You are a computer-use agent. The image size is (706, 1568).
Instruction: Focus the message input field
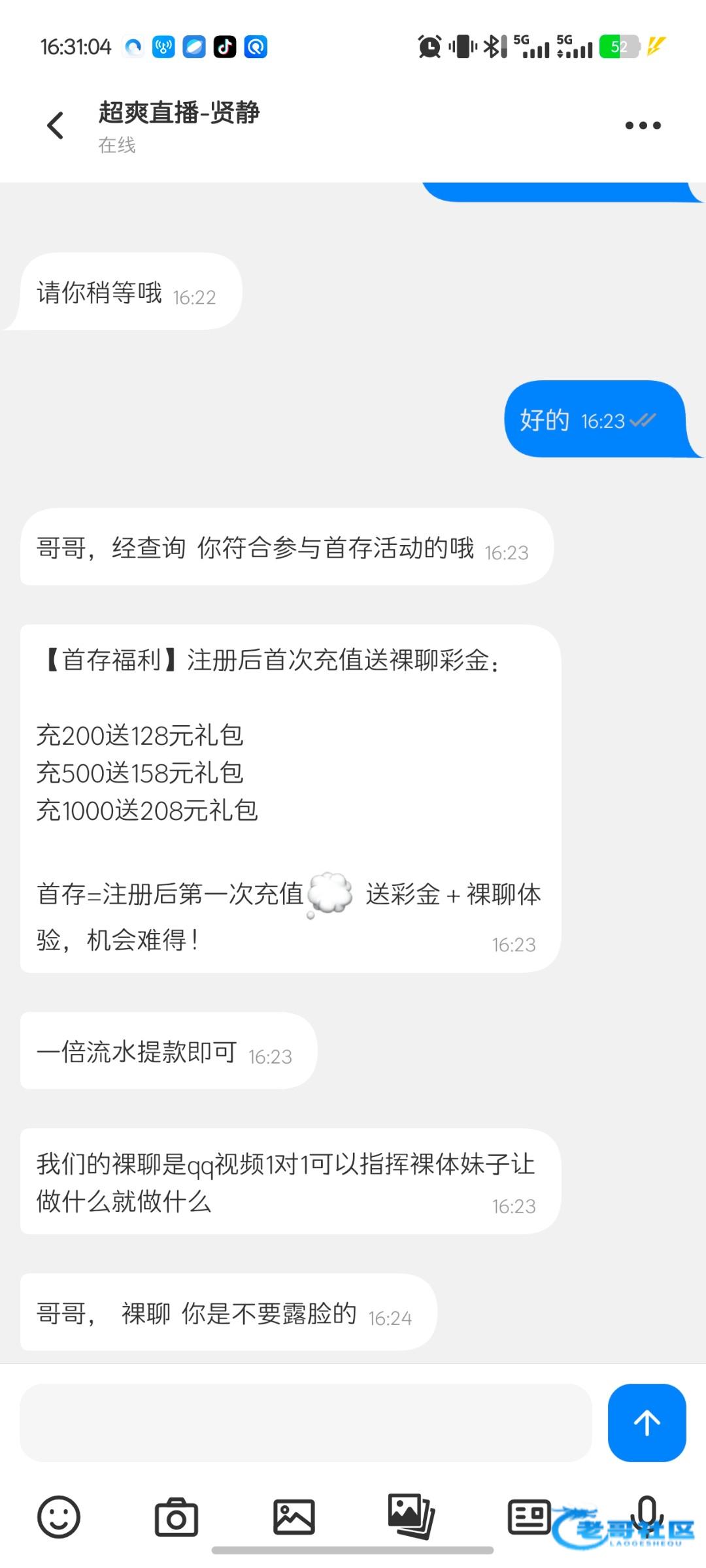305,1422
